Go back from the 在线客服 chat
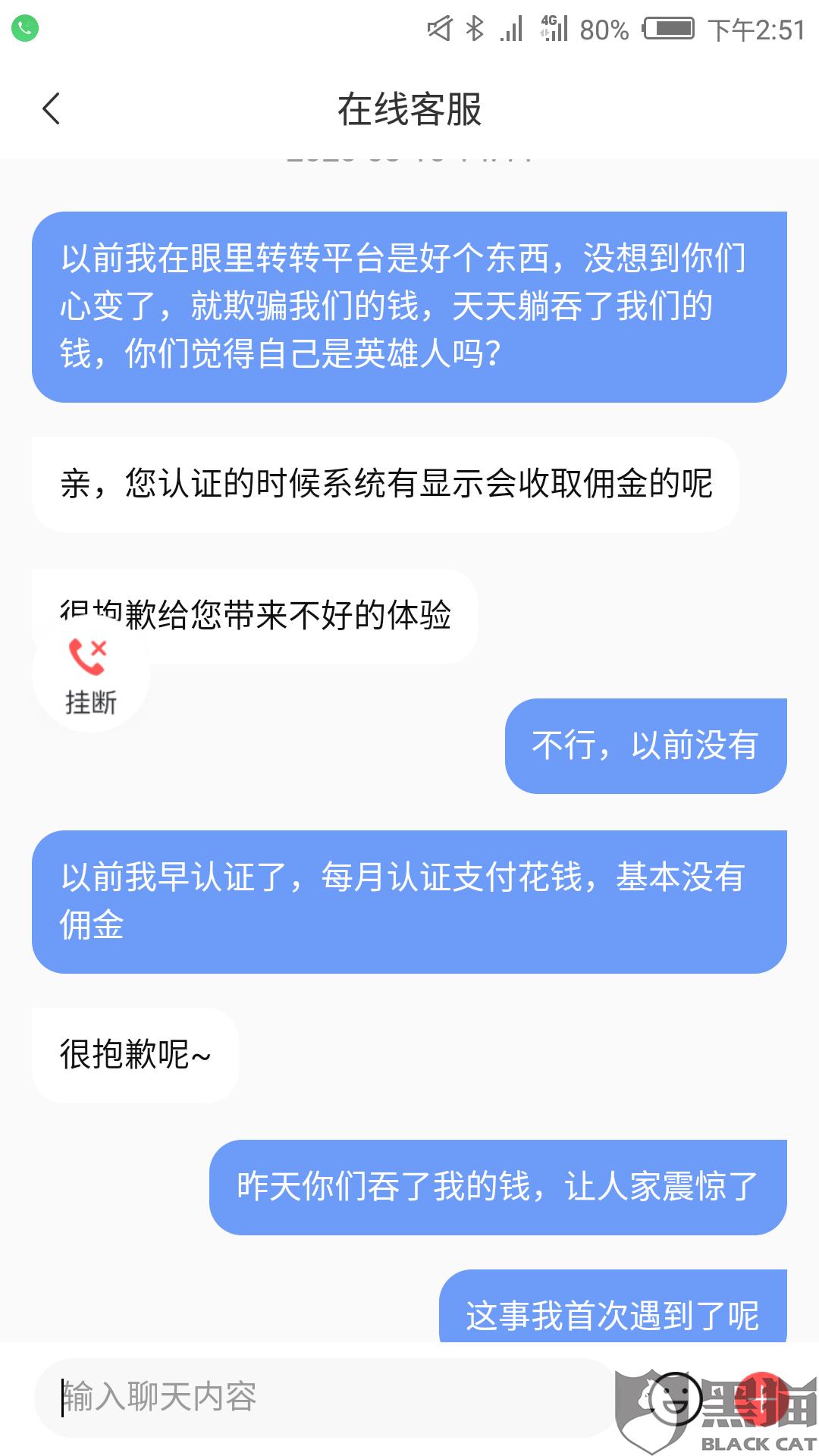 click(51, 109)
